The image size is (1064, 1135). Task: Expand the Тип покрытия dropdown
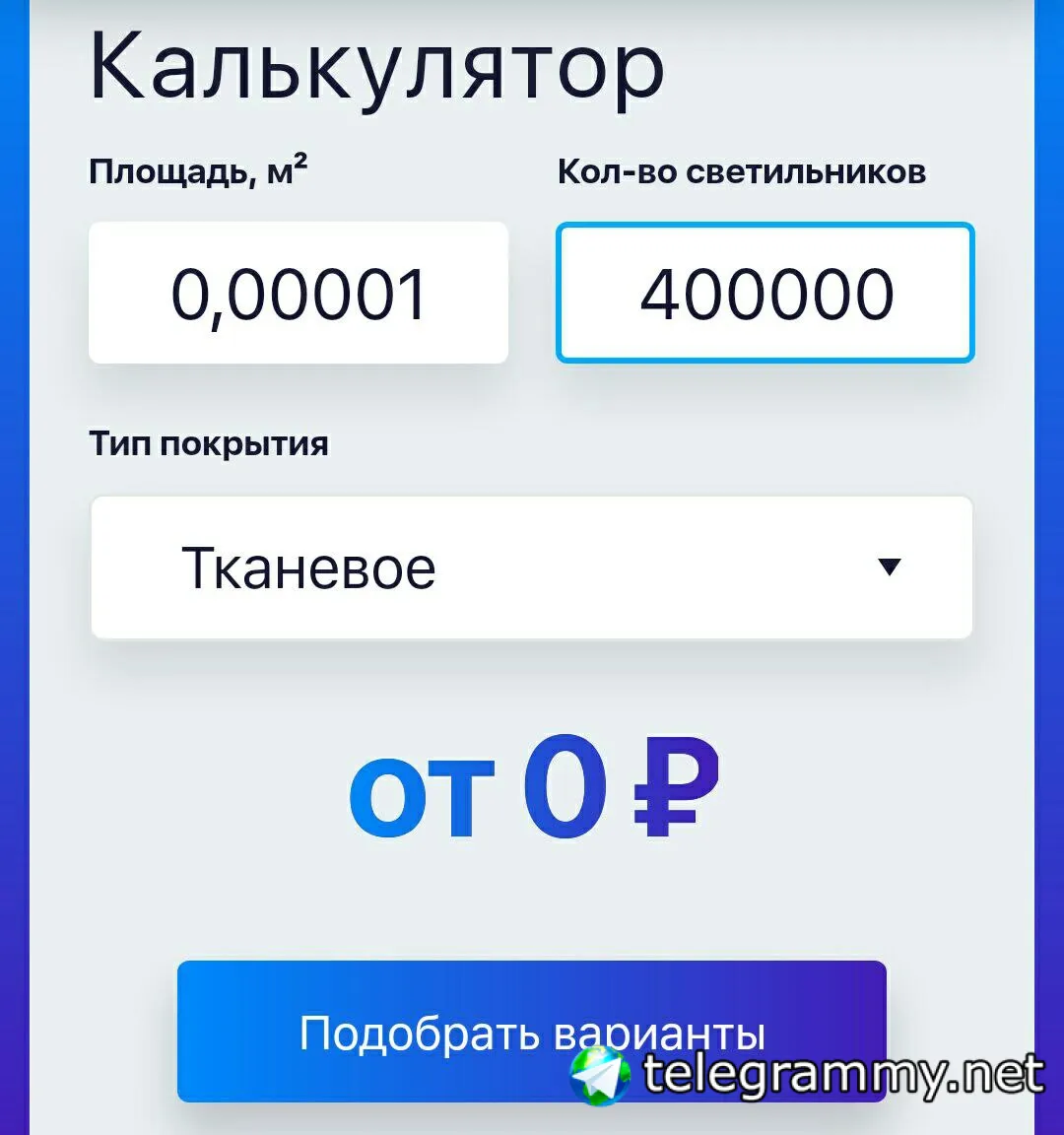click(531, 567)
